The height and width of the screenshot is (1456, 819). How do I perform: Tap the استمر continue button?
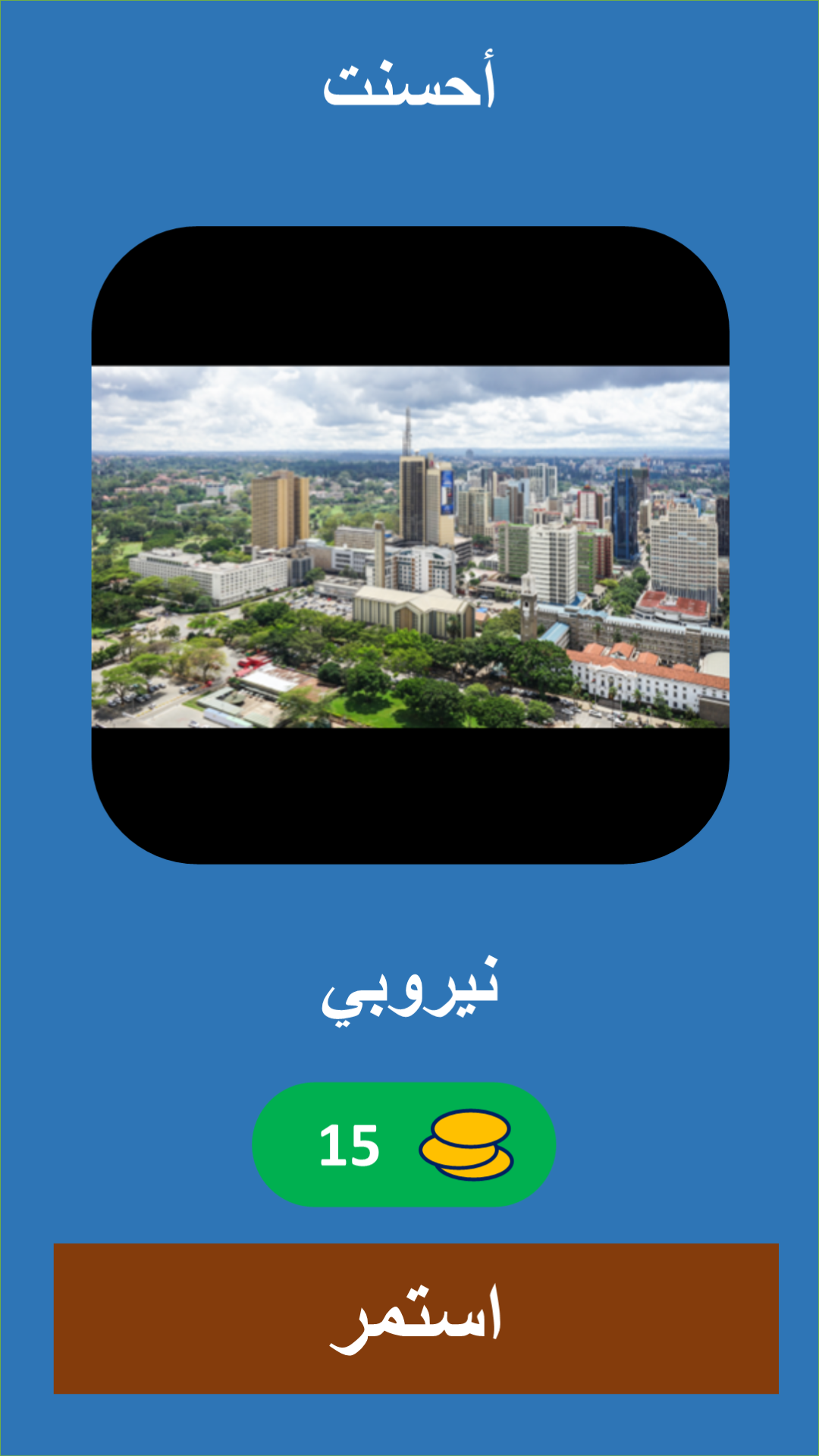(x=416, y=1318)
